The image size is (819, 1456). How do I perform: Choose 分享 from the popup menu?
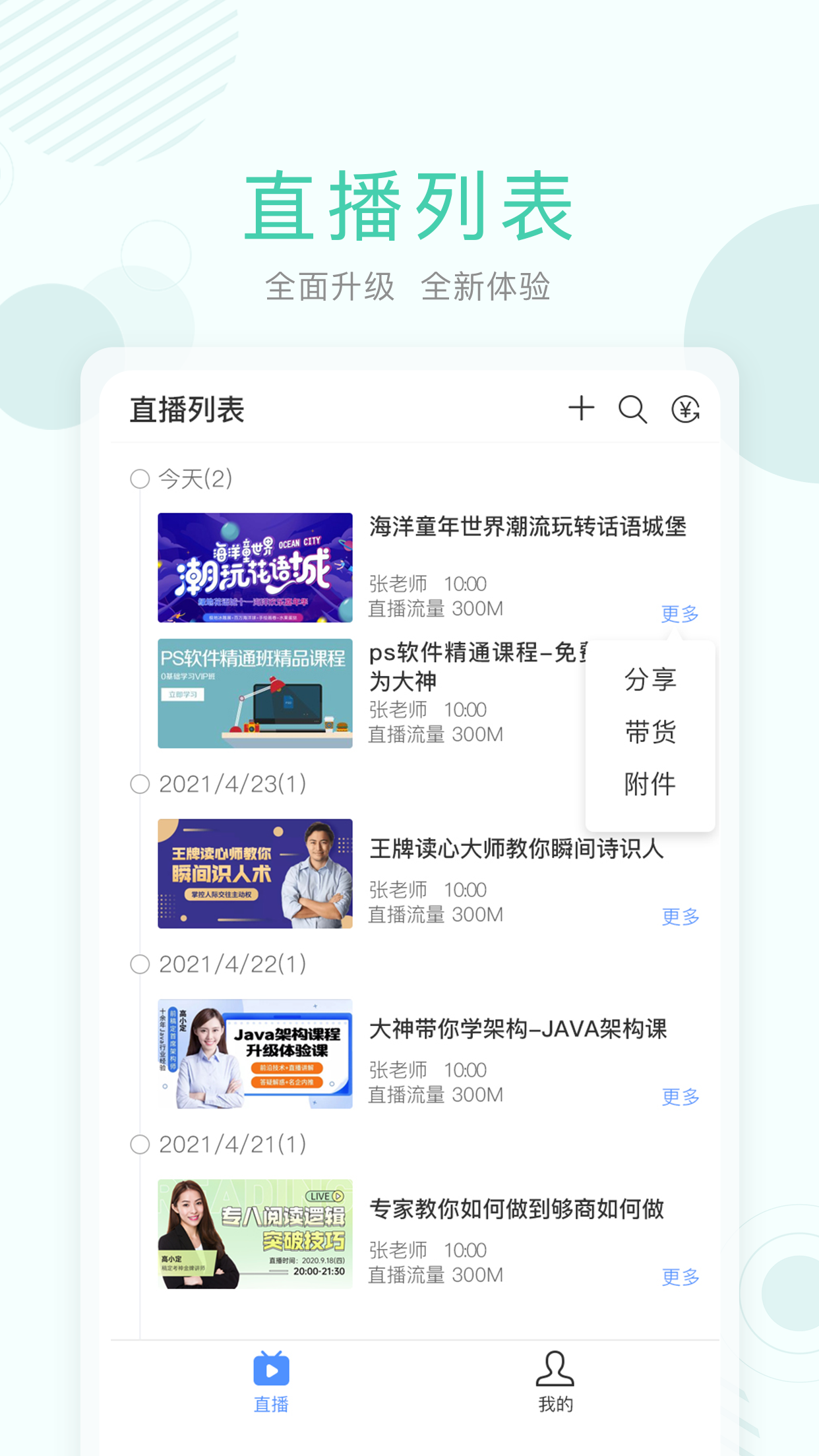(650, 679)
